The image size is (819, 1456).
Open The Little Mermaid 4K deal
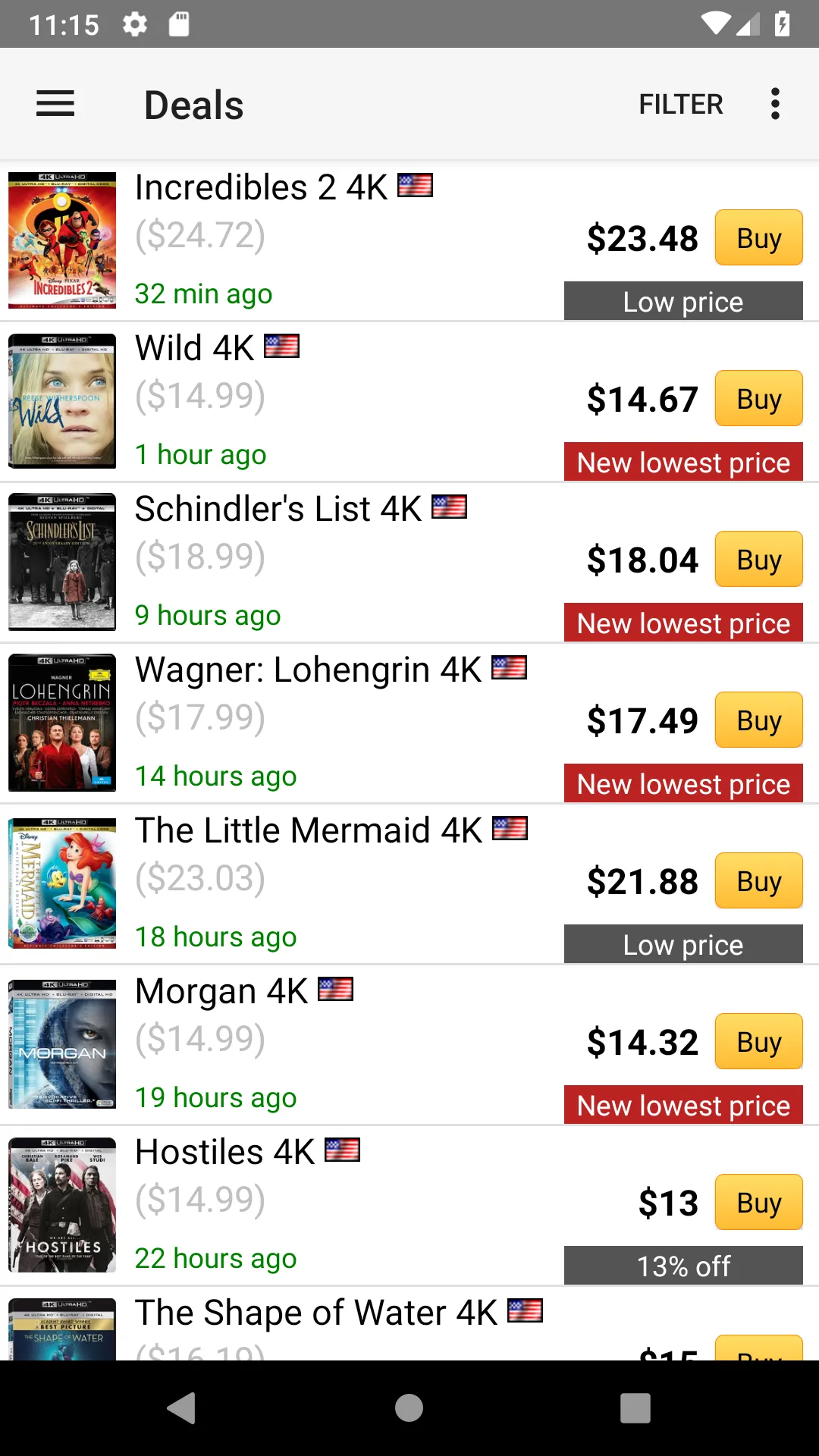point(409,883)
